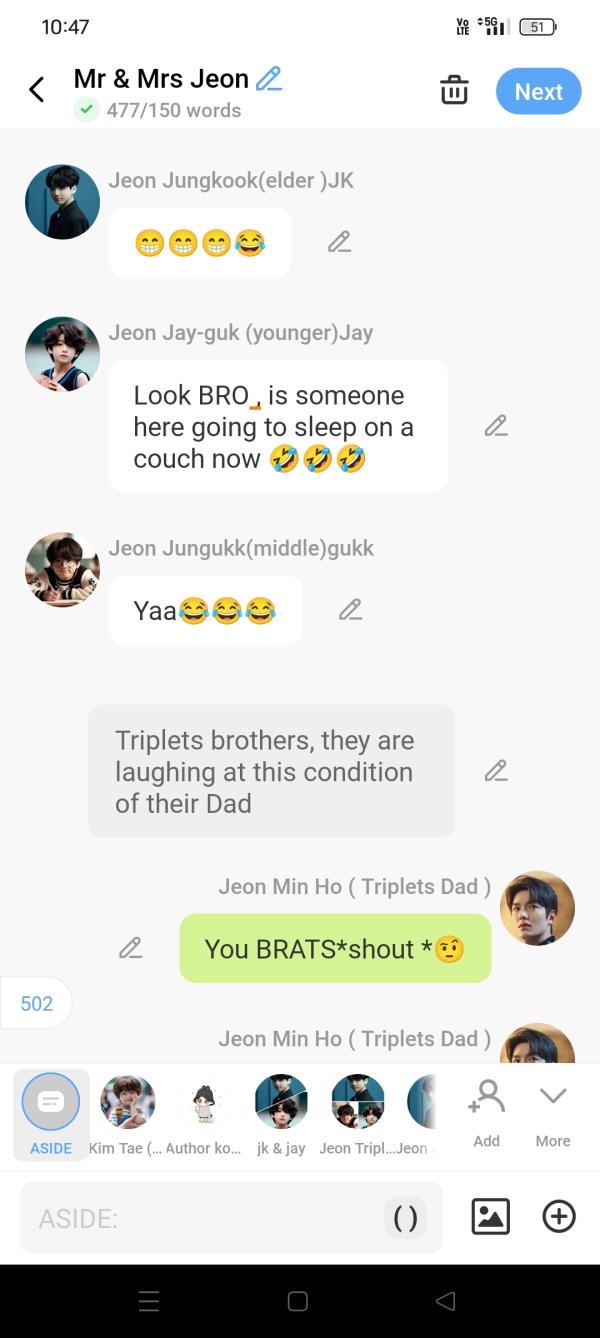Edit the "Yaa" message from gukk
Image resolution: width=600 pixels, height=1338 pixels.
(350, 609)
